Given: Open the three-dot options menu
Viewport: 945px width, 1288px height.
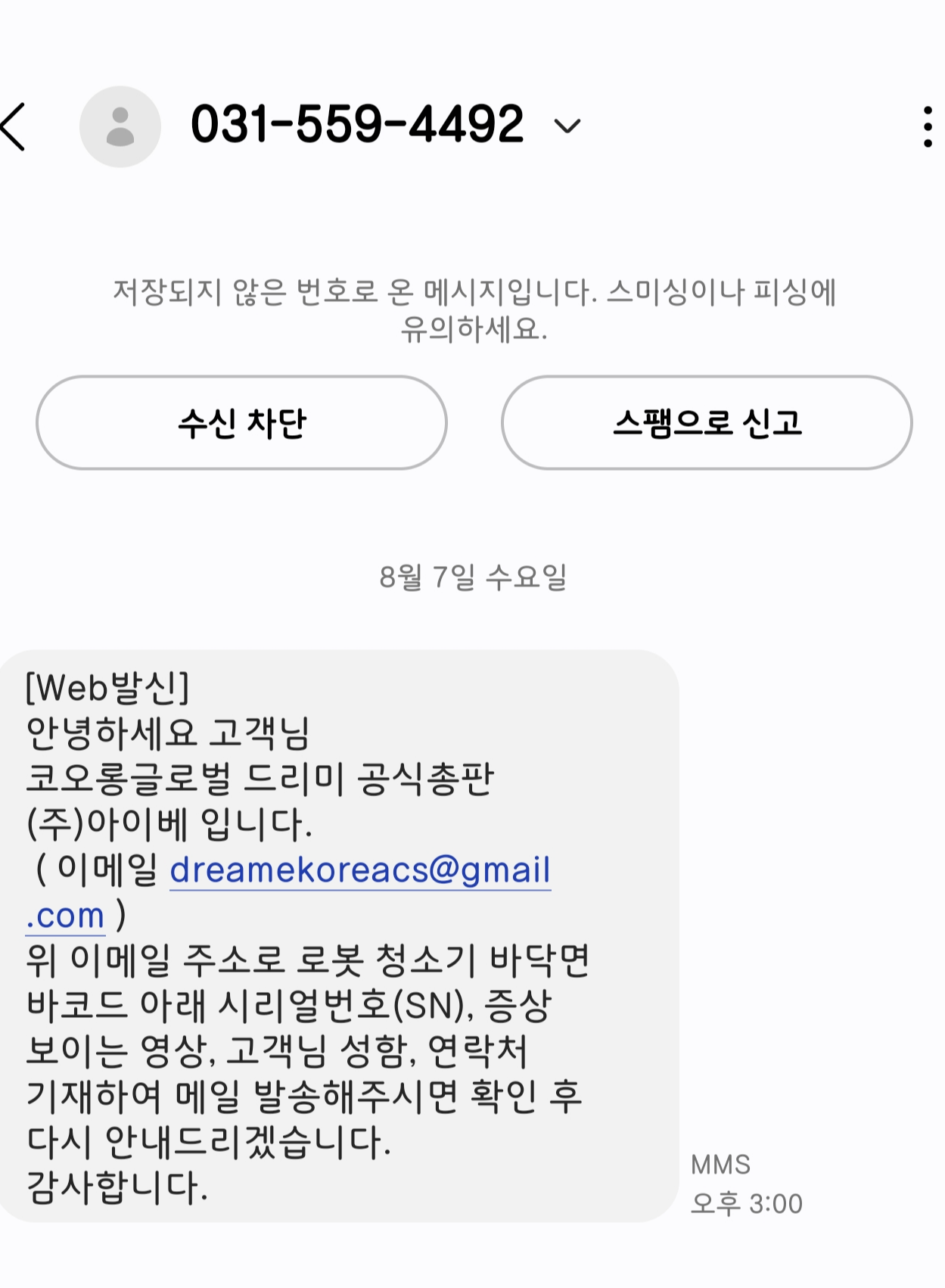Looking at the screenshot, I should [x=927, y=127].
